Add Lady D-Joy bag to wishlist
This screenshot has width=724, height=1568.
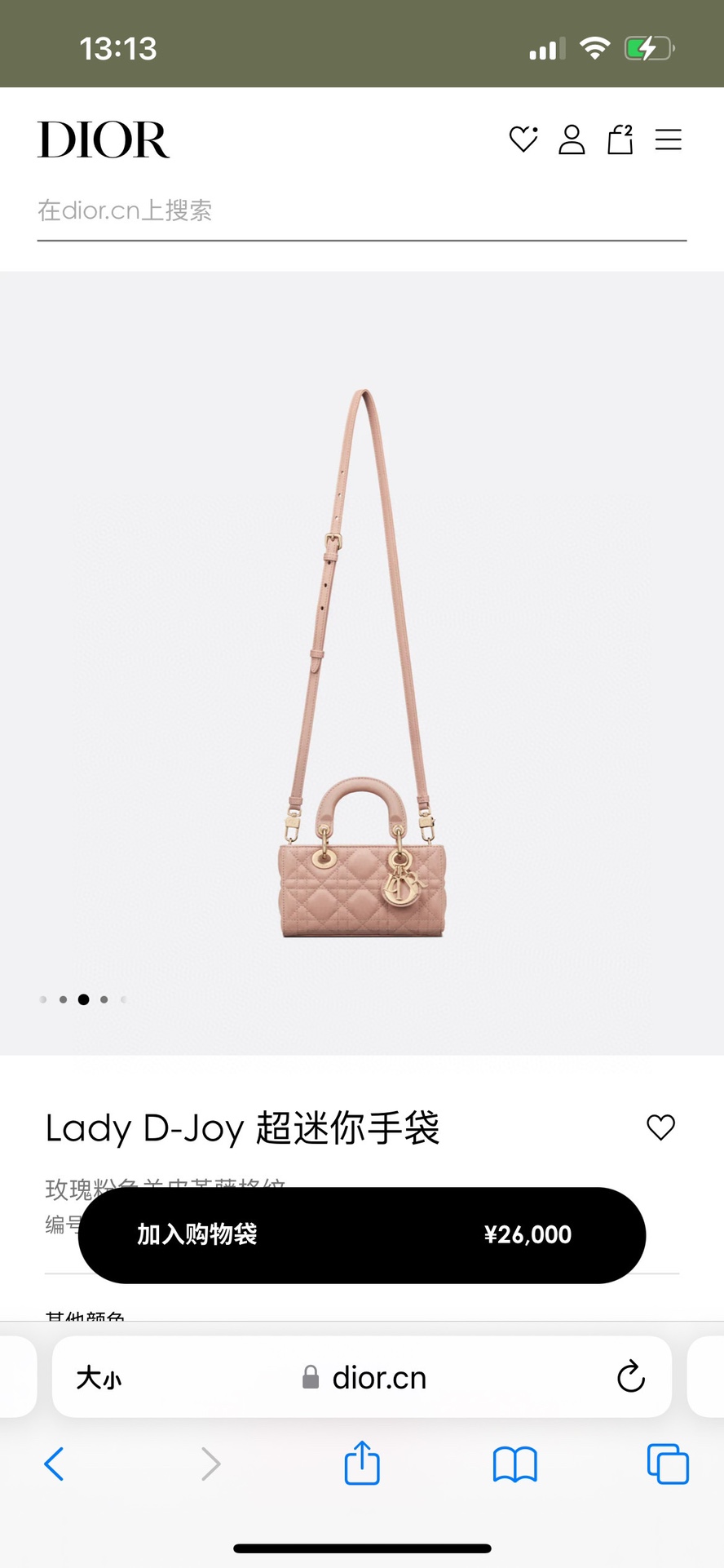pos(660,1127)
